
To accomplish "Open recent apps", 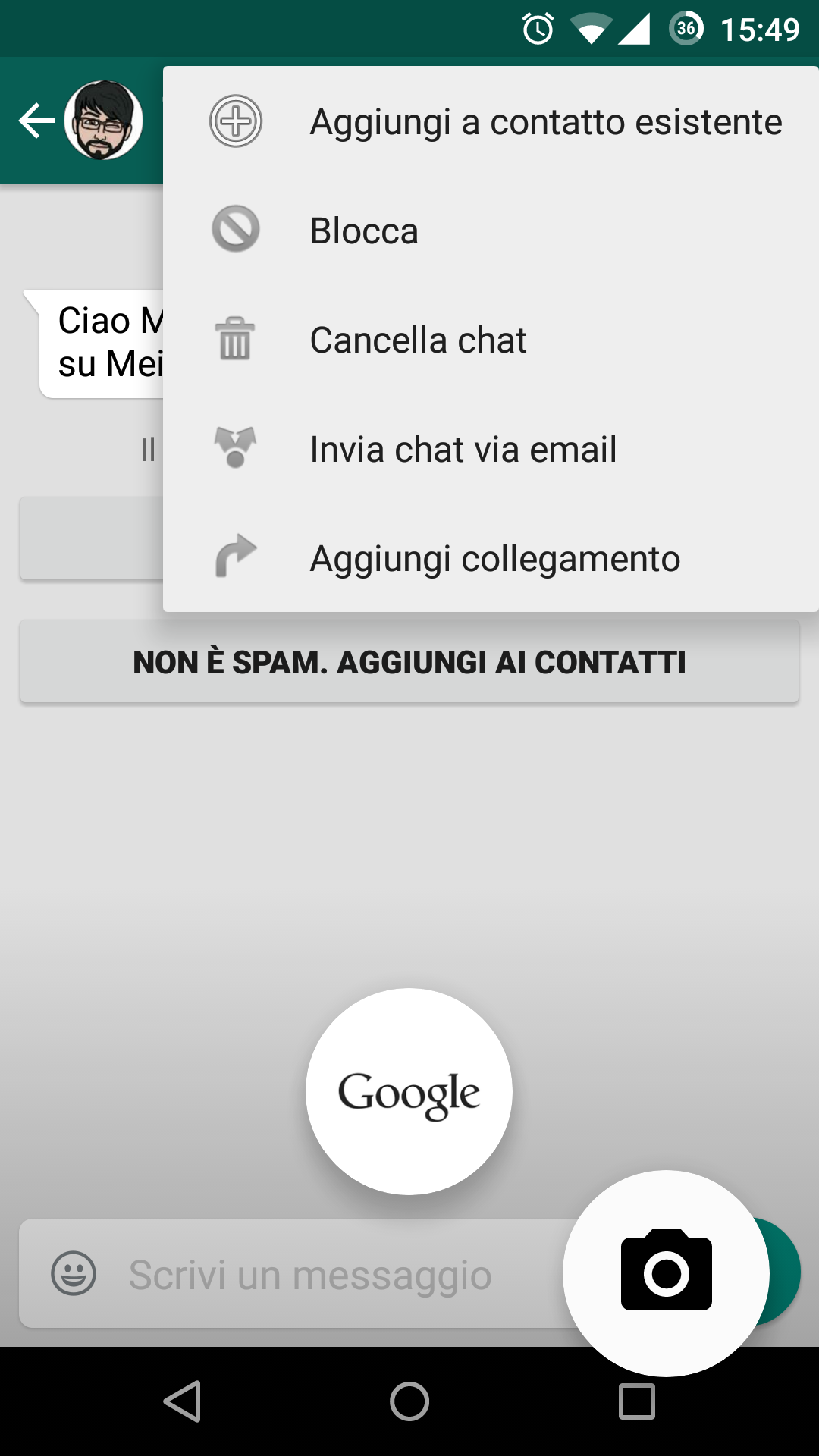I will click(x=637, y=1401).
